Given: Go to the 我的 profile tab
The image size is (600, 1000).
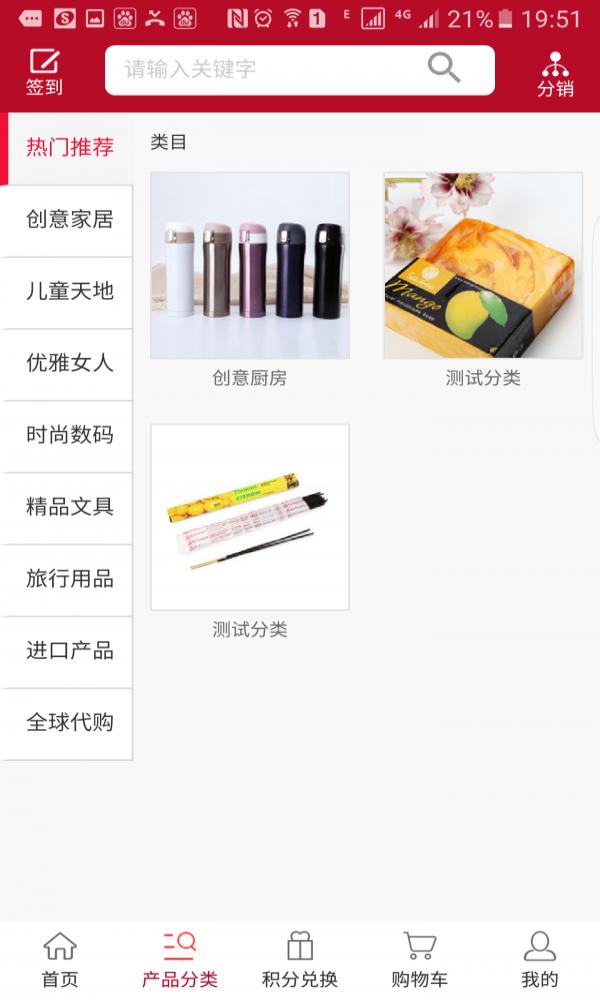Looking at the screenshot, I should coord(540,960).
